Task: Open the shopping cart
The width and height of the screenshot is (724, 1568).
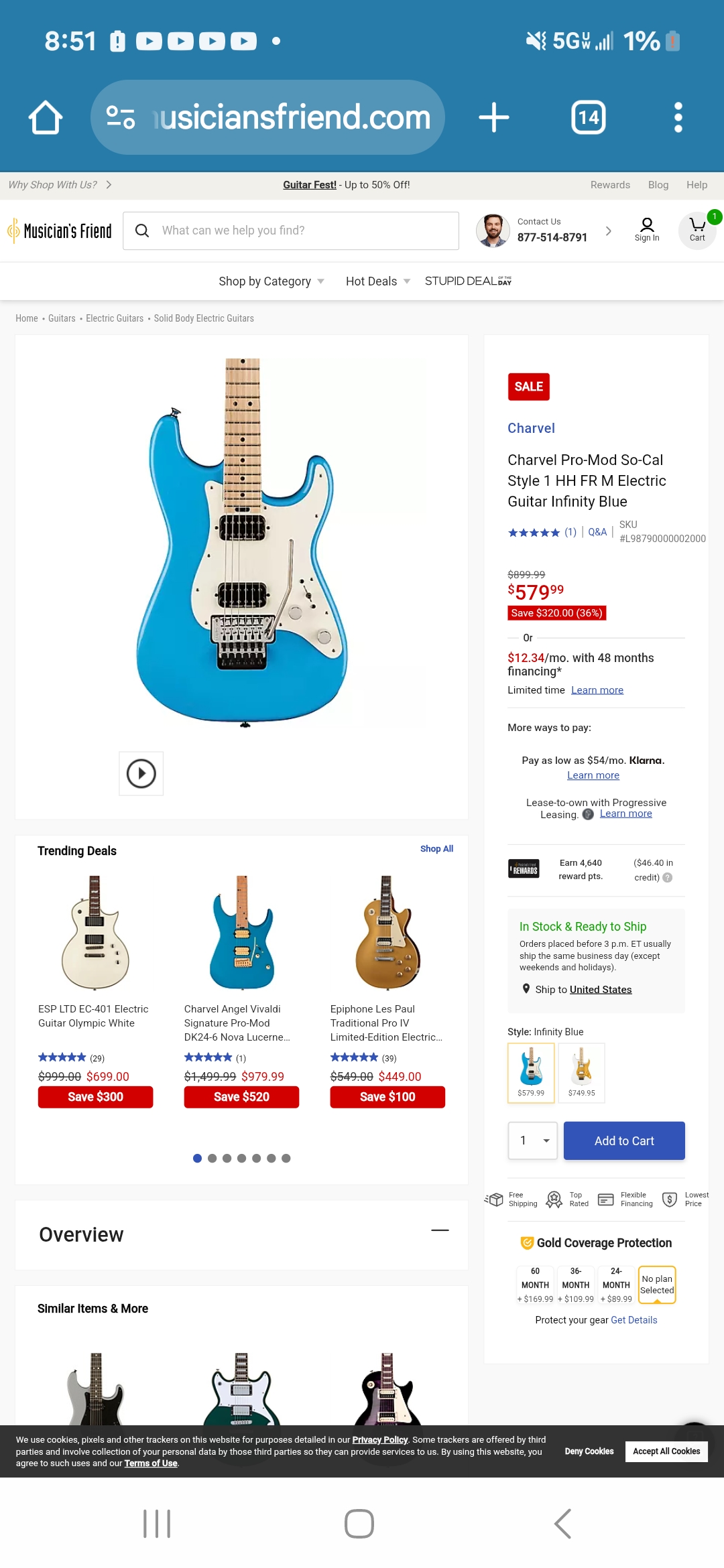Action: click(697, 230)
